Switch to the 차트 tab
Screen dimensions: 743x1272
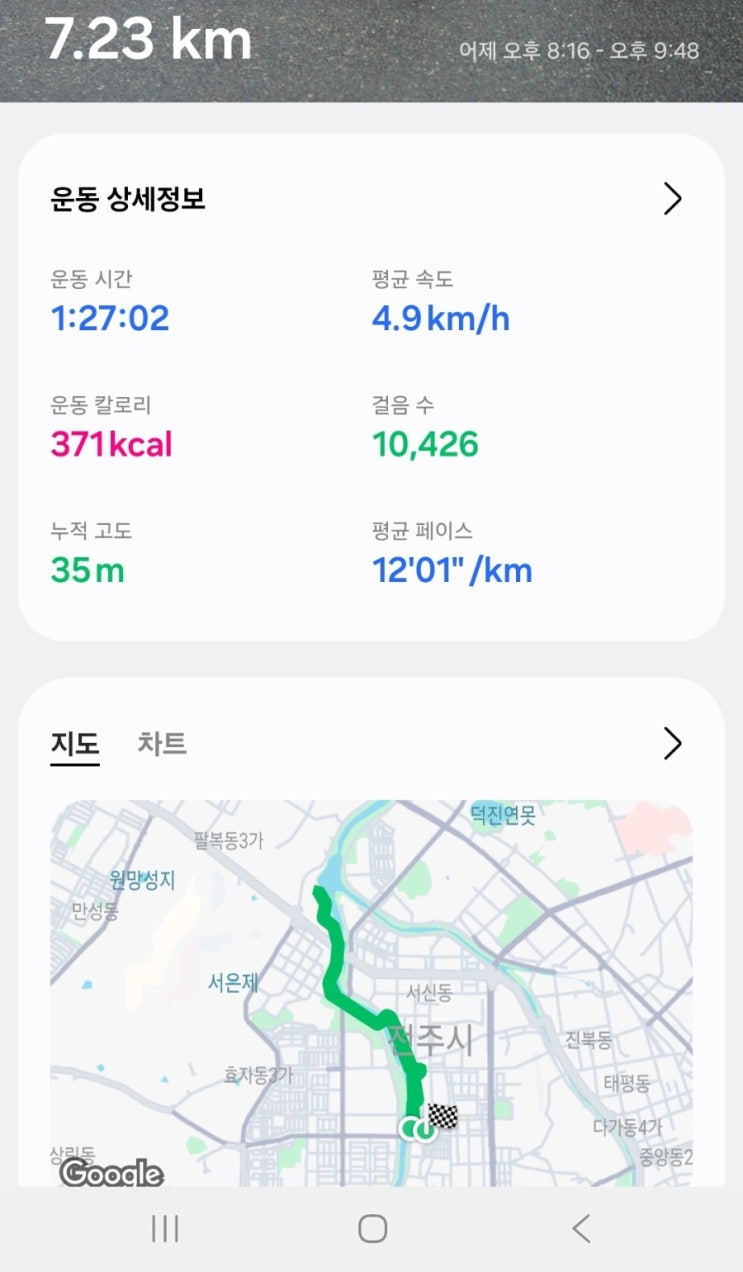click(162, 744)
